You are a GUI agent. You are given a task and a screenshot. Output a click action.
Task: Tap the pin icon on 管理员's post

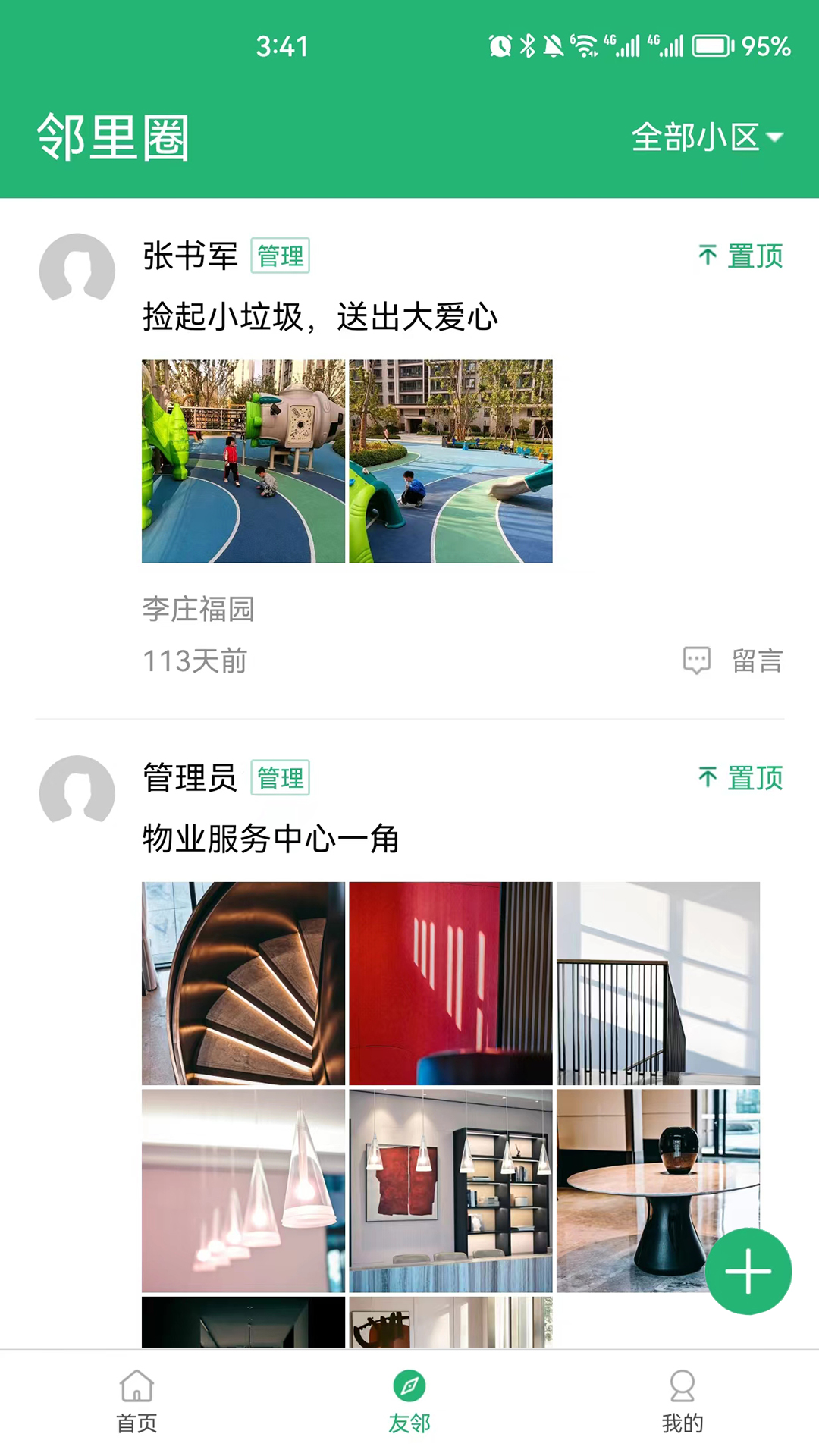click(708, 778)
